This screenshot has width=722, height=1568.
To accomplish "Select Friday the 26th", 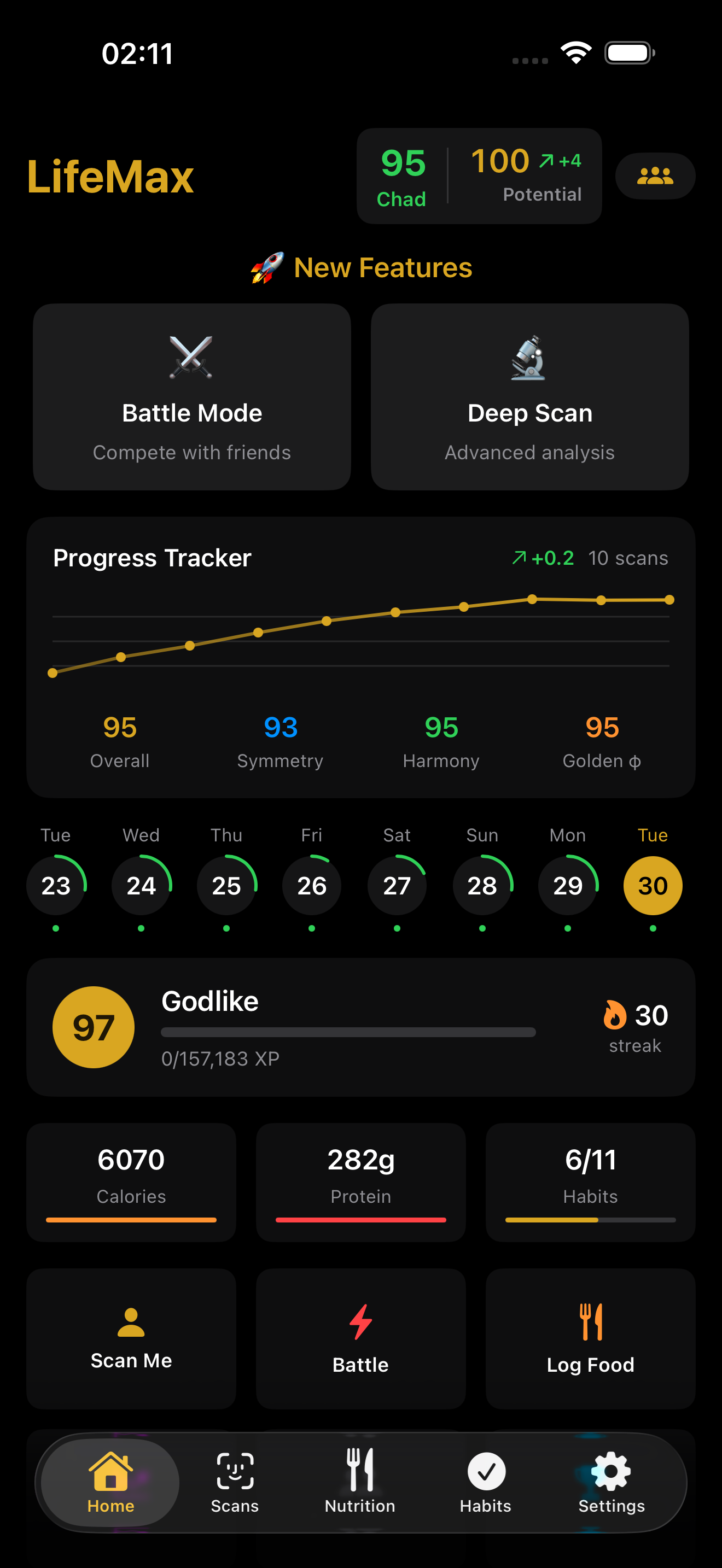I will coord(312,885).
